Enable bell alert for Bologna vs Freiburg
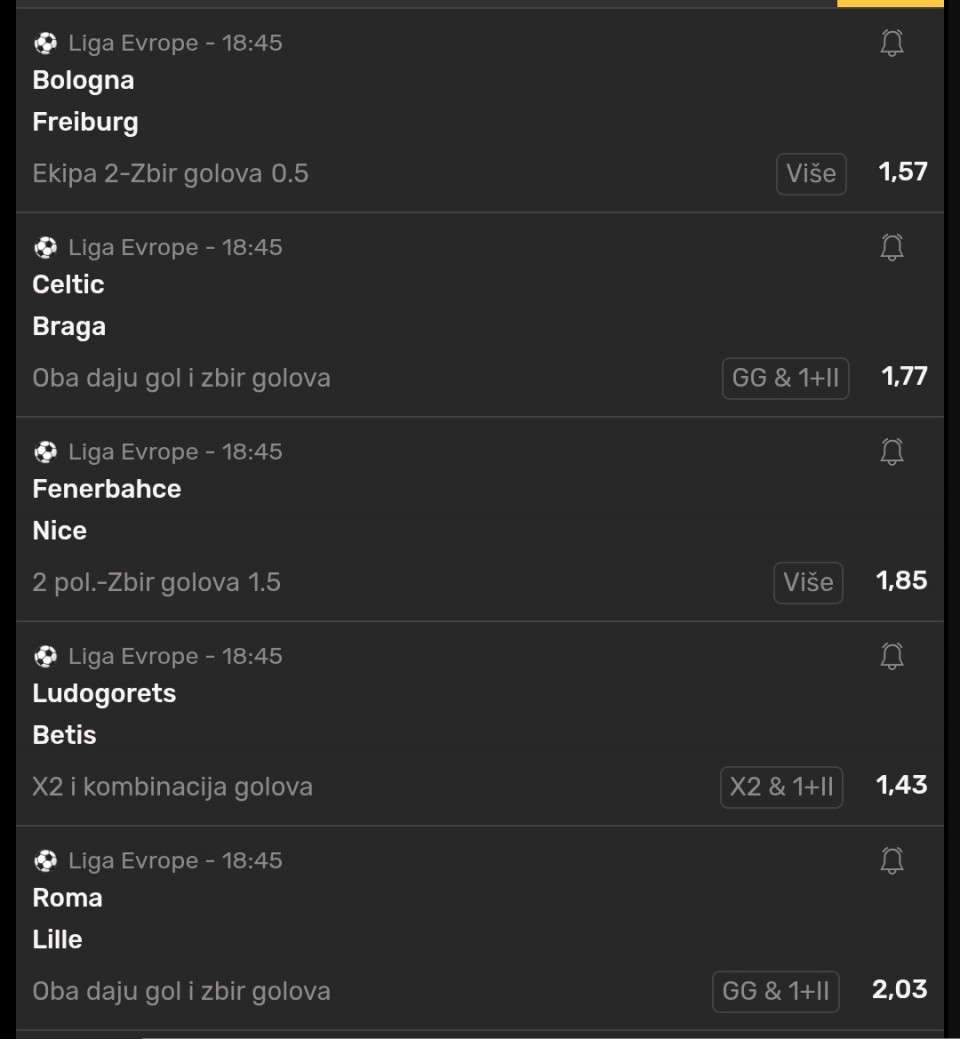 click(x=892, y=43)
